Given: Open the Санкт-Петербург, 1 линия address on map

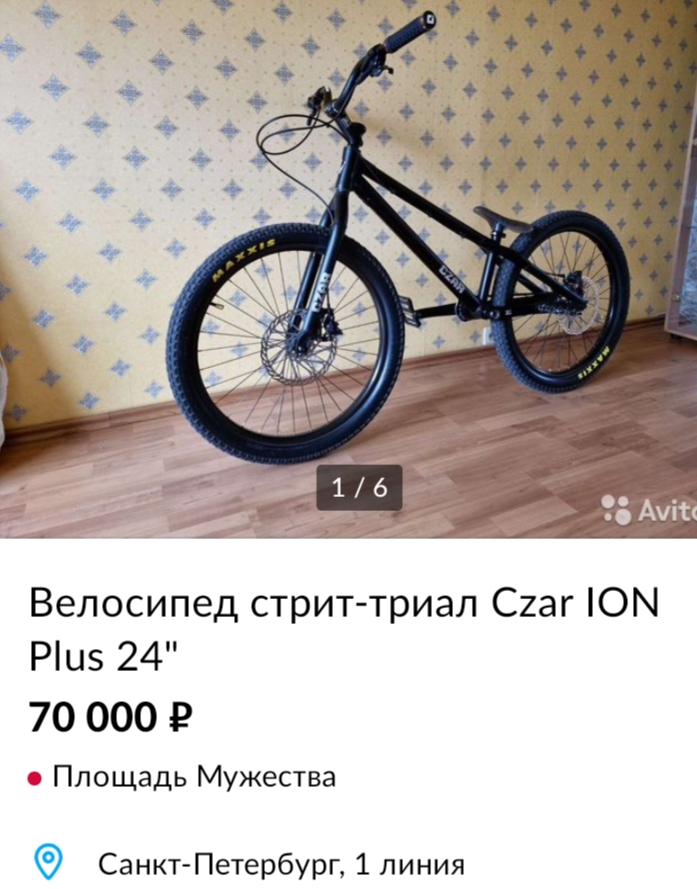Looking at the screenshot, I should 281,862.
